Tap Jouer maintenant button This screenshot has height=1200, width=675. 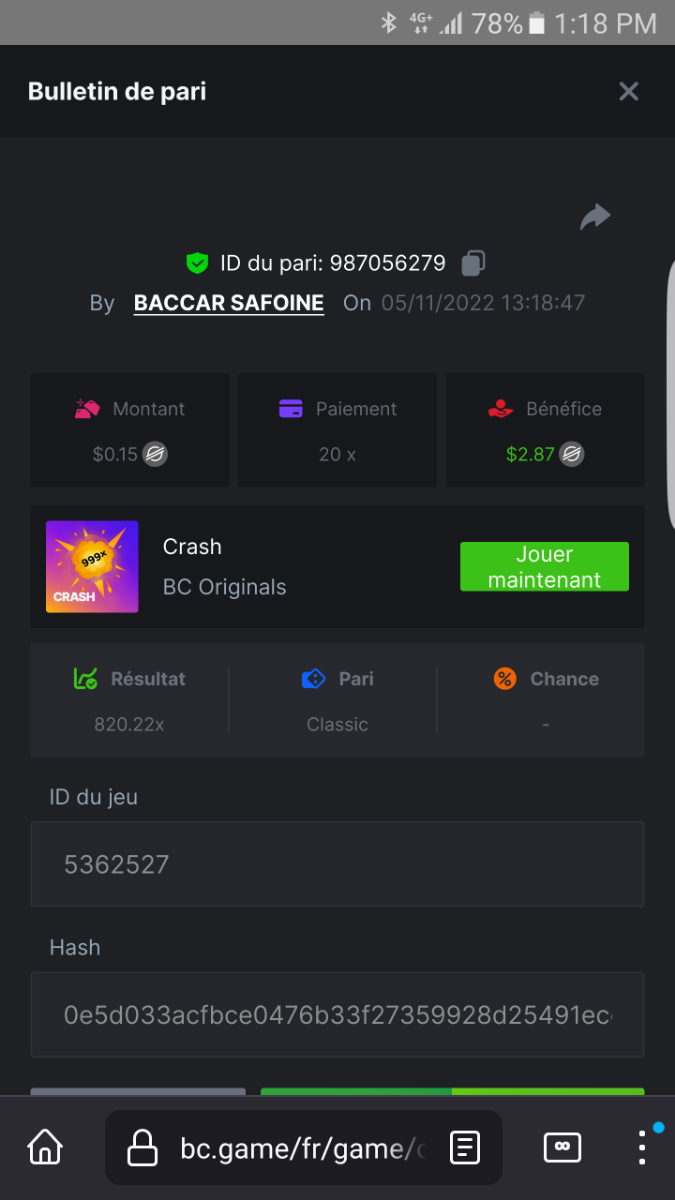pyautogui.click(x=544, y=567)
